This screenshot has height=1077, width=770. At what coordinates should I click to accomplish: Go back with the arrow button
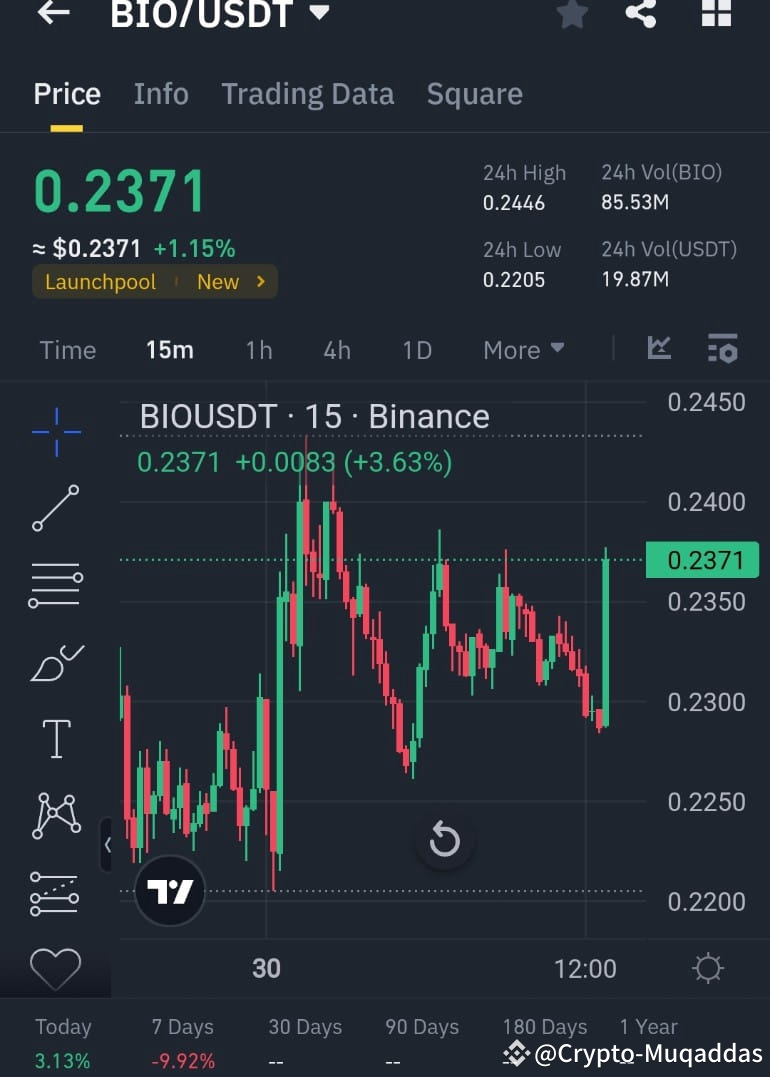click(x=53, y=14)
